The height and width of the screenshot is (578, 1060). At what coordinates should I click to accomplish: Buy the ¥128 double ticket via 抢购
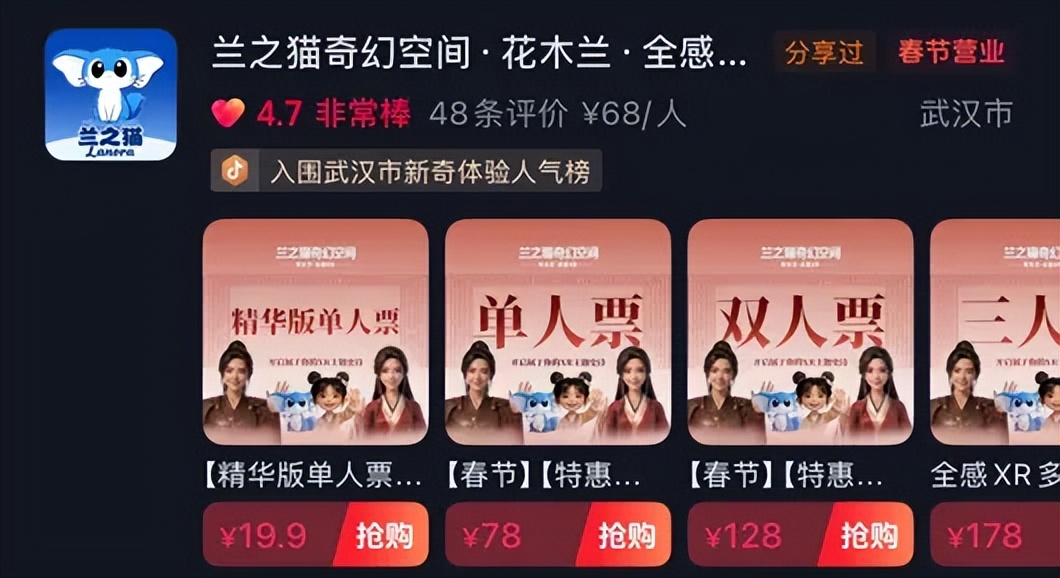tap(868, 536)
